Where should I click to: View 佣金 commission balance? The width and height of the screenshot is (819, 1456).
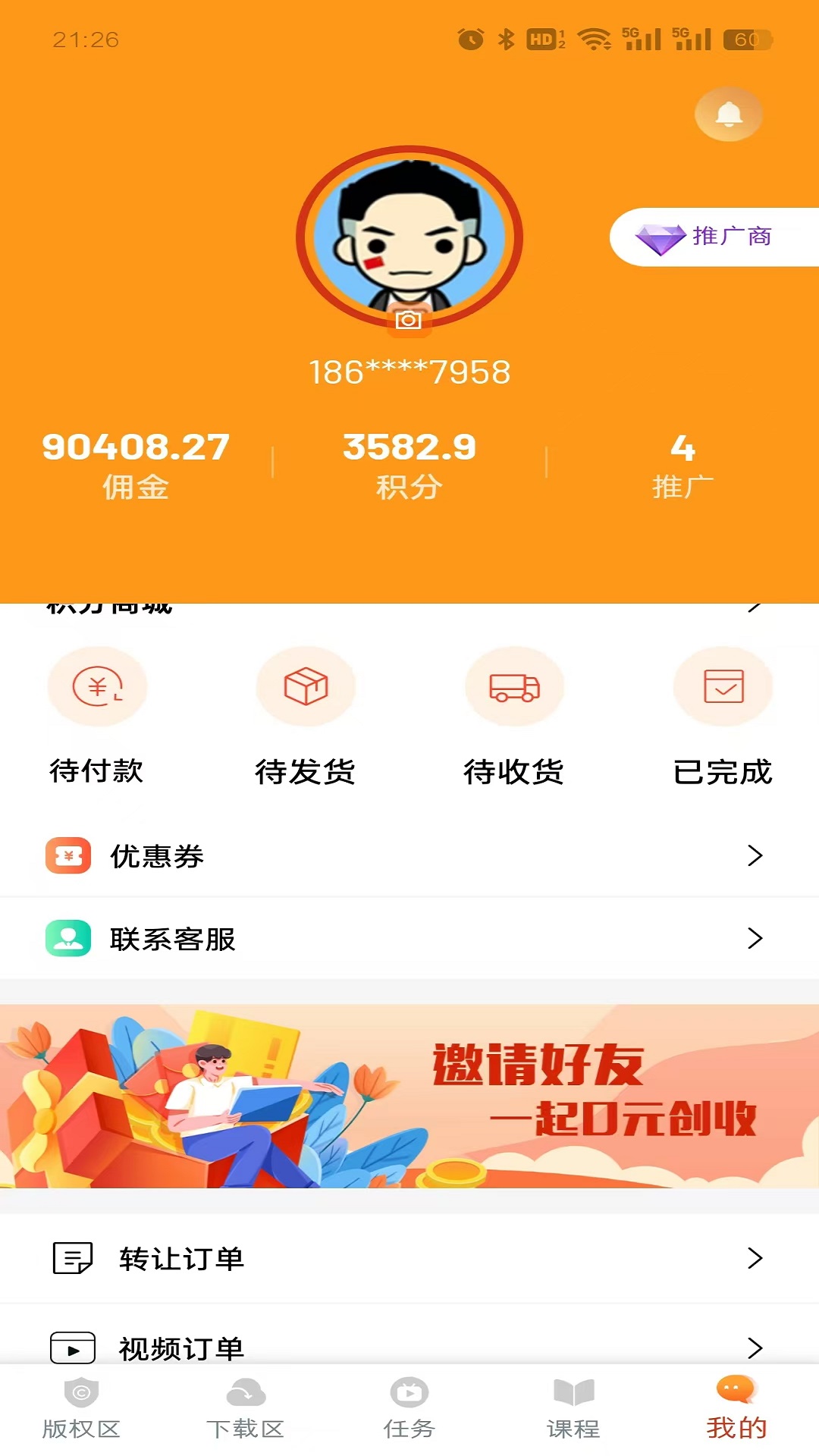point(136,464)
